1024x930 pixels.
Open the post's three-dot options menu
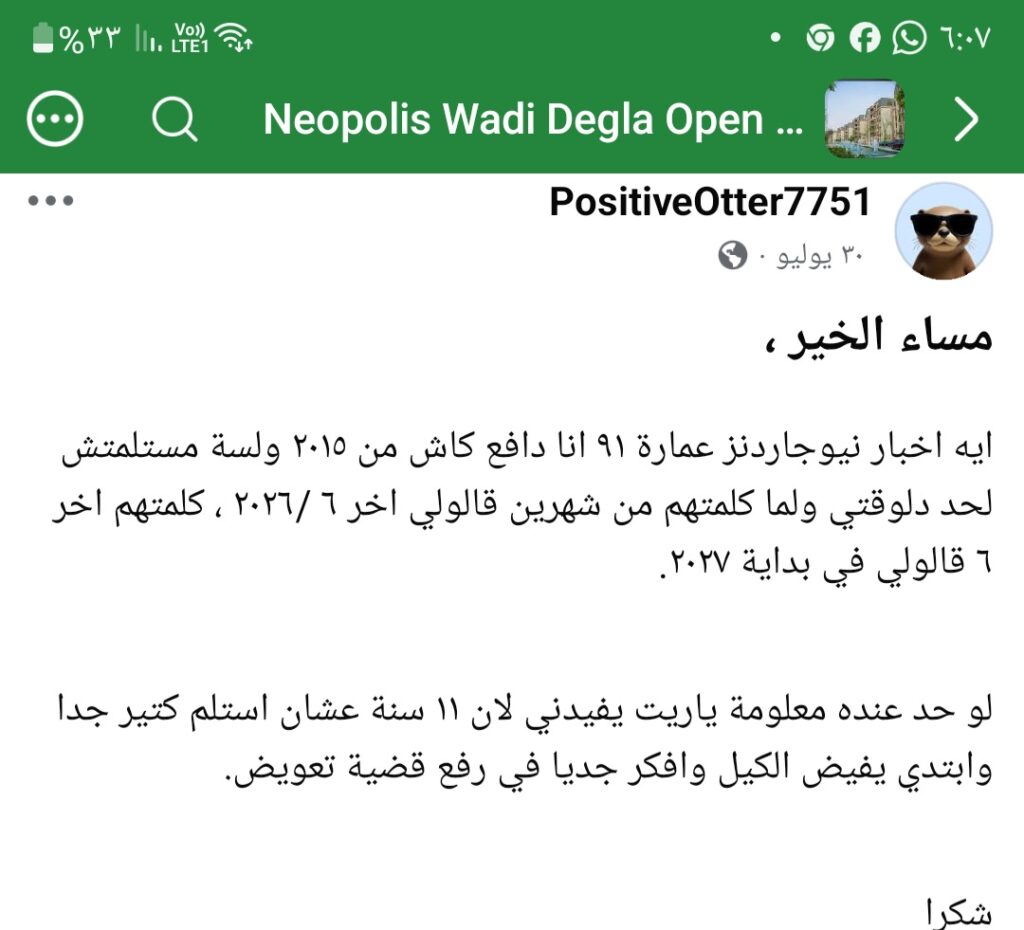(51, 200)
